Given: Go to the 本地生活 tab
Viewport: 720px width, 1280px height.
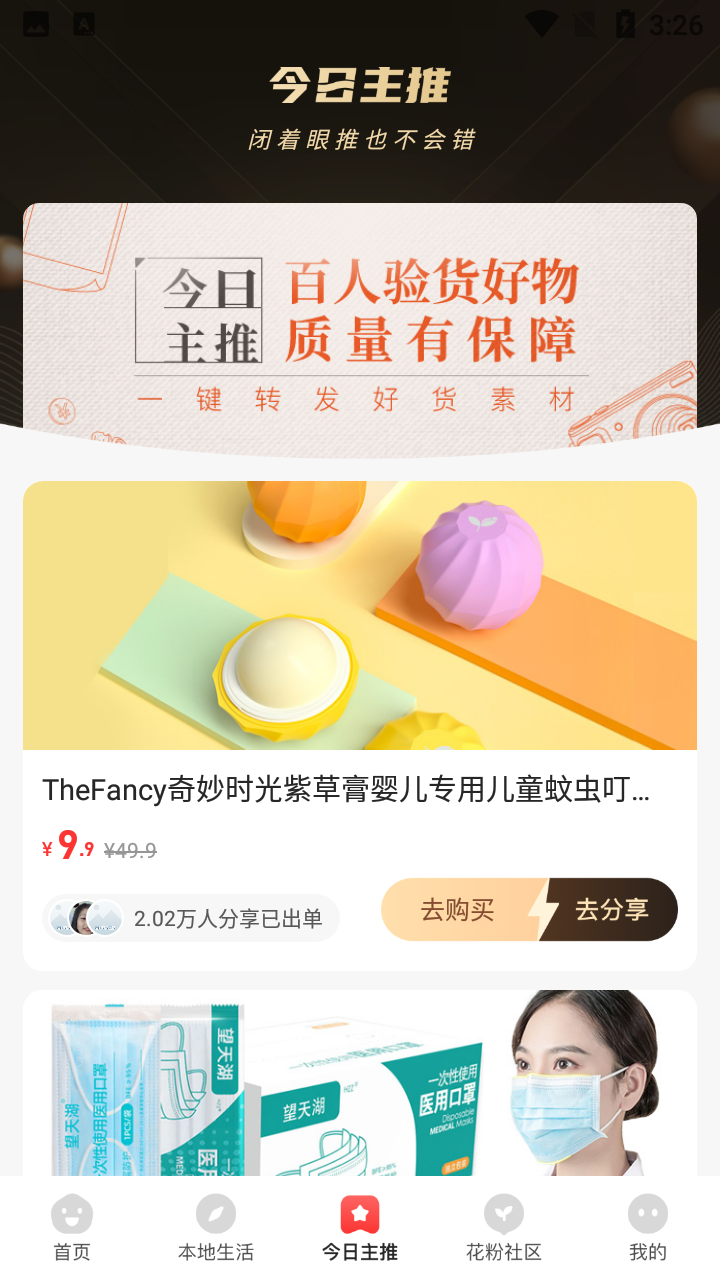Looking at the screenshot, I should (216, 1228).
